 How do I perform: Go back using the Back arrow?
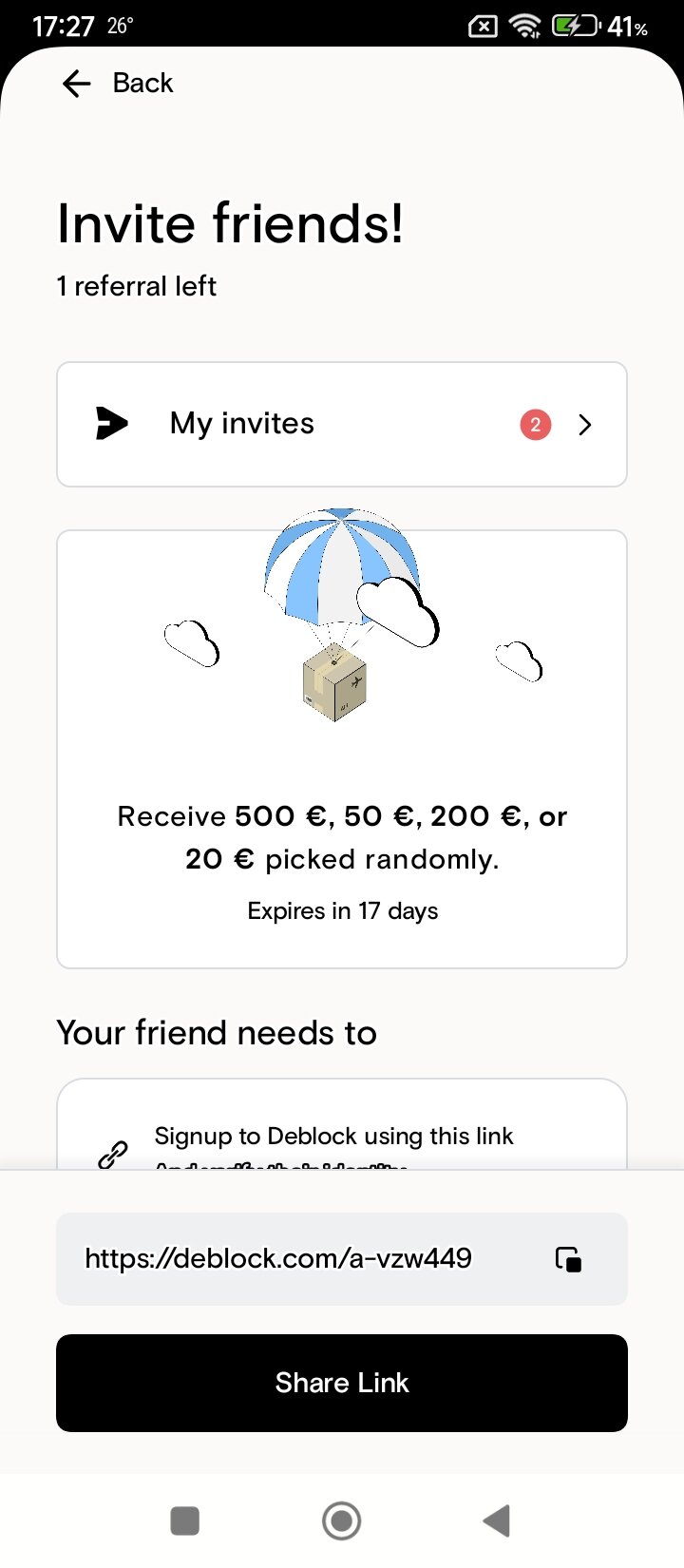coord(76,84)
